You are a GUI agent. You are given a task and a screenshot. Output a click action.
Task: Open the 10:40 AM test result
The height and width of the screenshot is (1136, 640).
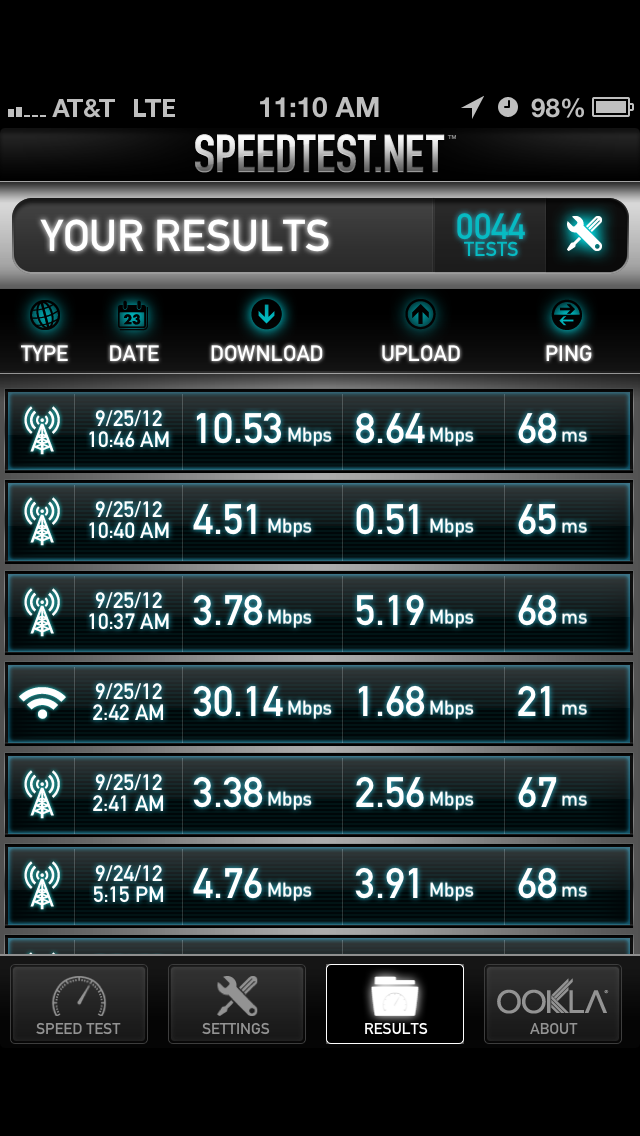(319, 522)
